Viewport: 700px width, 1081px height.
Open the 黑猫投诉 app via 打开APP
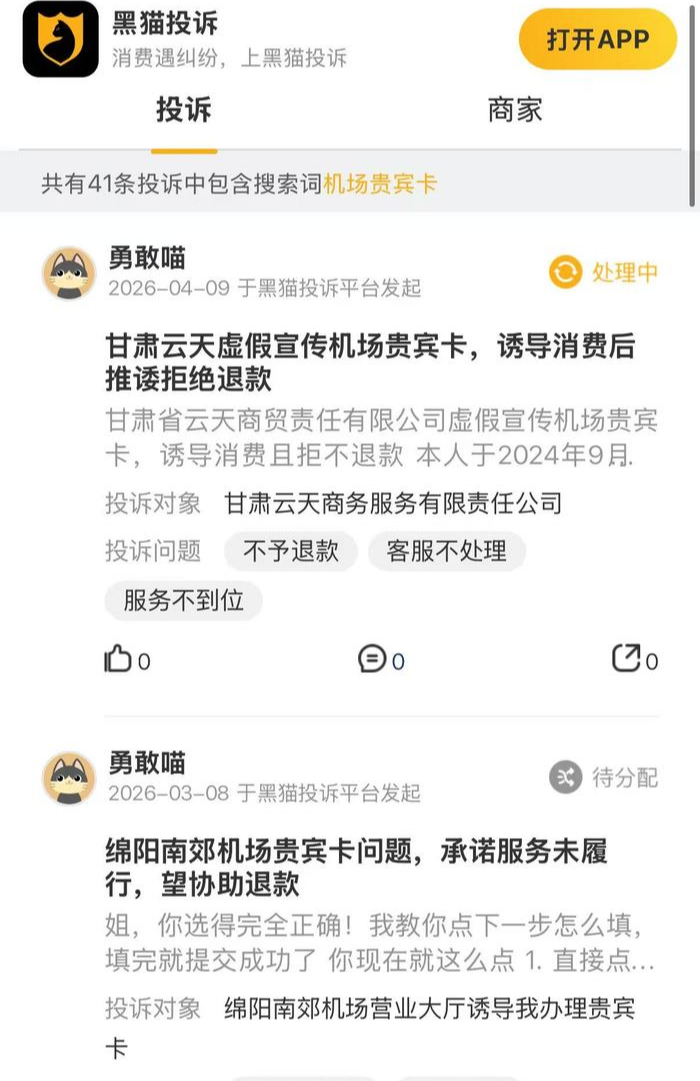point(597,40)
